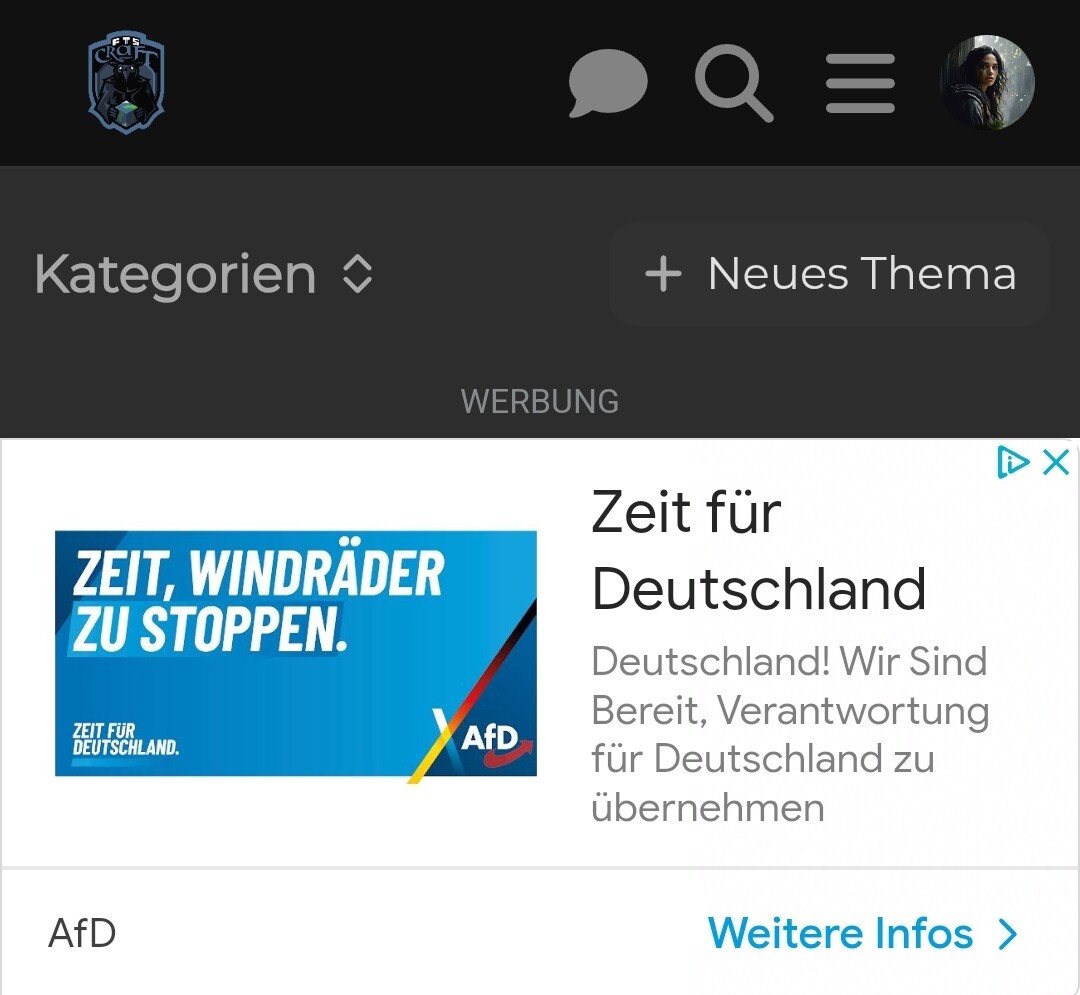Open the hamburger menu
The height and width of the screenshot is (995, 1080).
[860, 83]
